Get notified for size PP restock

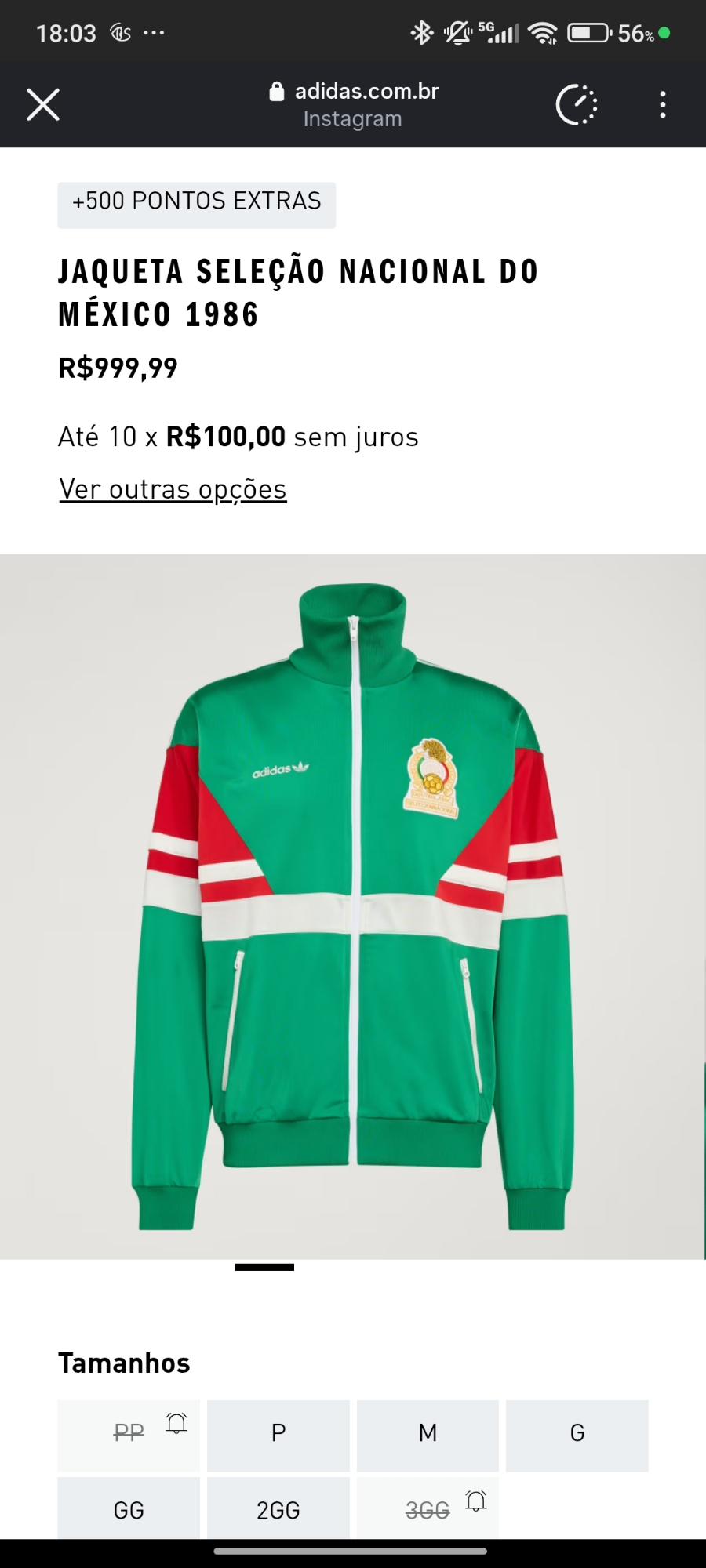(x=176, y=1423)
